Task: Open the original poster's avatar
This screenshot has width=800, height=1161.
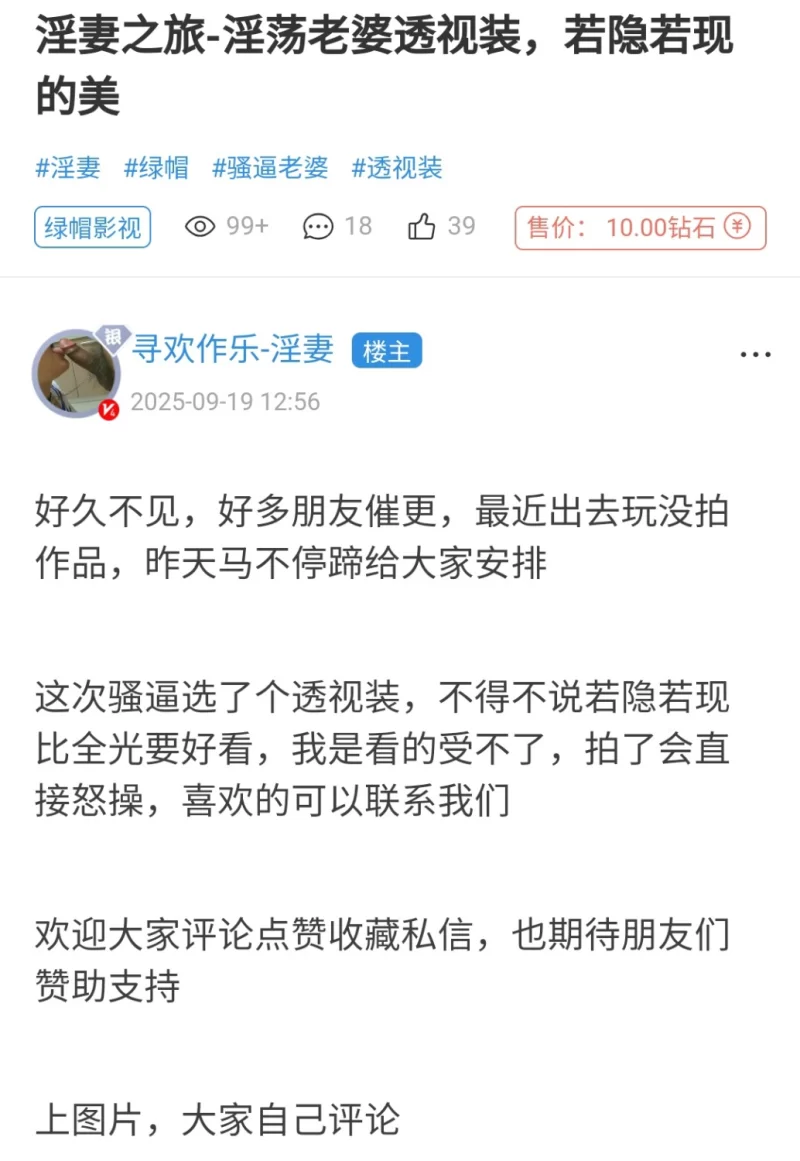Action: [76, 373]
